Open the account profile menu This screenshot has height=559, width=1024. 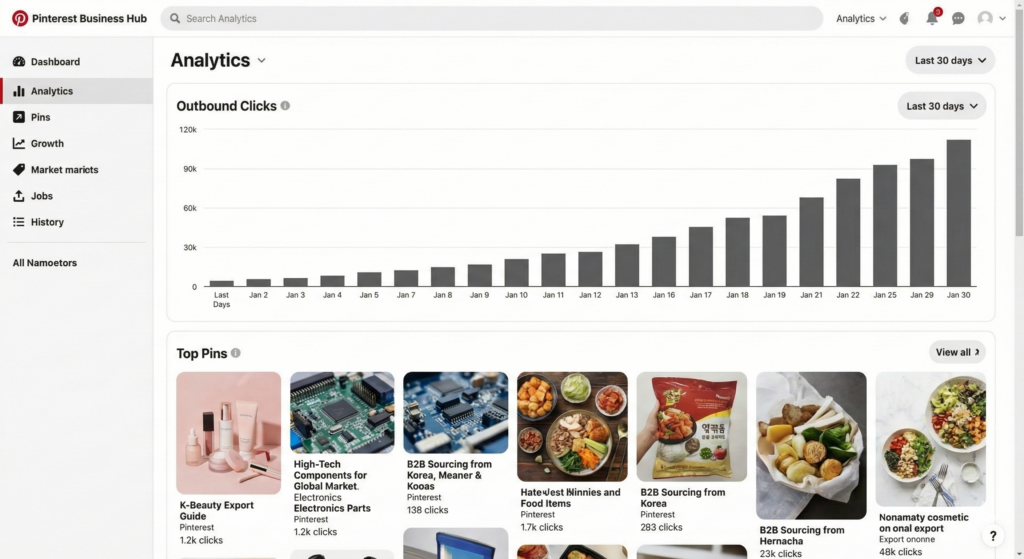[x=991, y=18]
